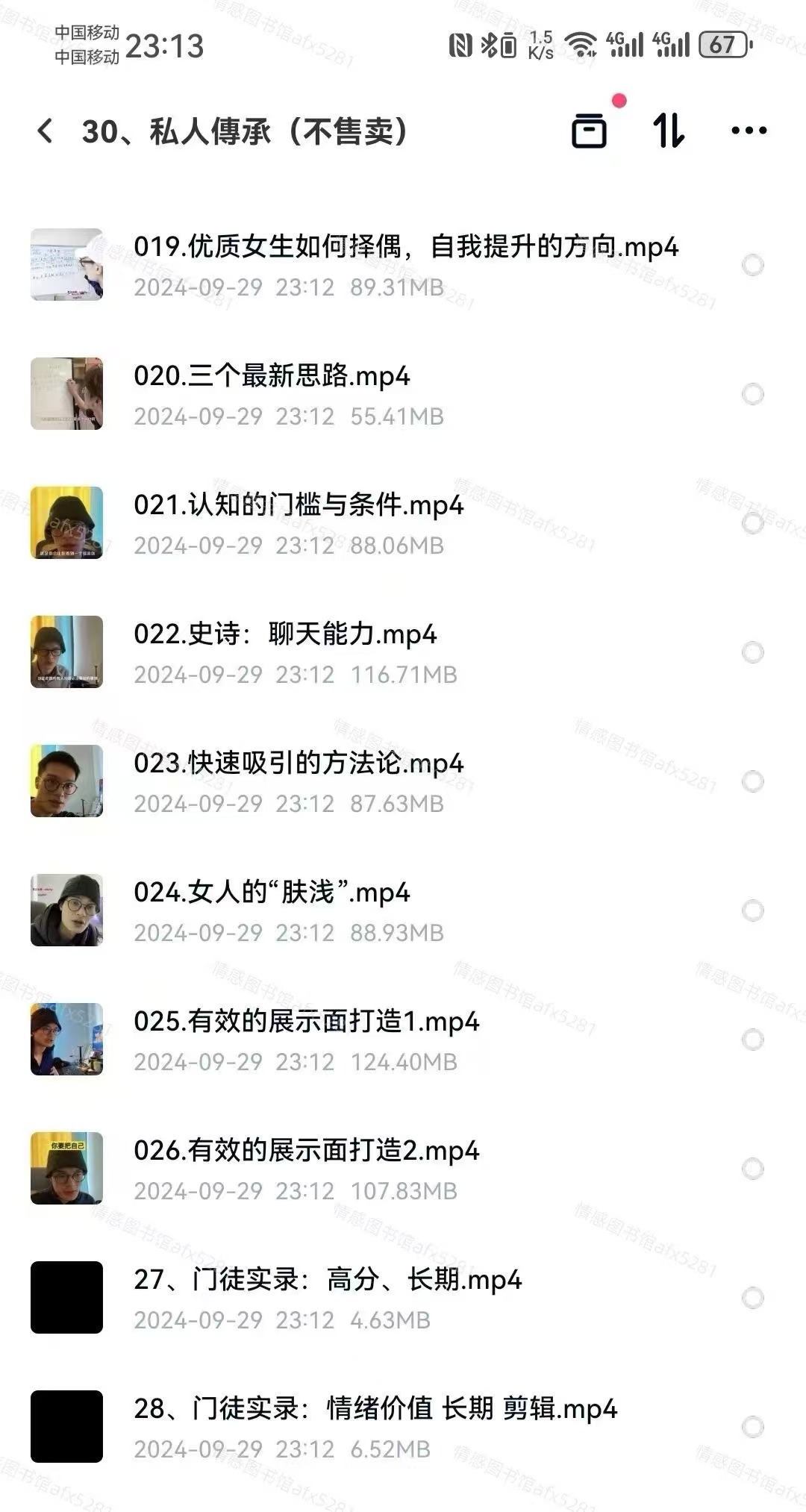Screen dimensions: 806x1512
Task: Open the transfer list box icon
Action: 590,132
